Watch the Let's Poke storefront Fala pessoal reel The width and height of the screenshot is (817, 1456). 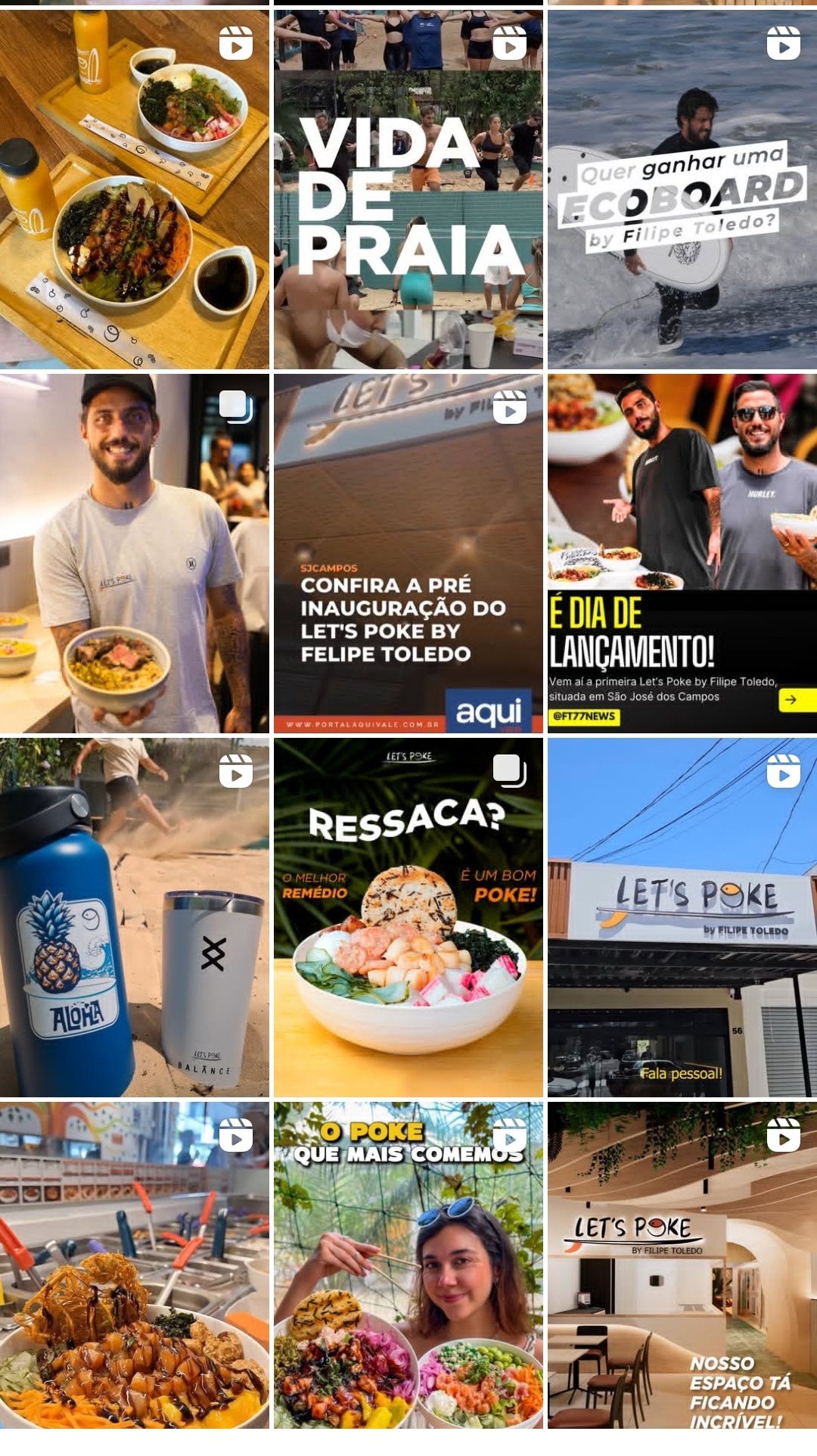pos(682,917)
